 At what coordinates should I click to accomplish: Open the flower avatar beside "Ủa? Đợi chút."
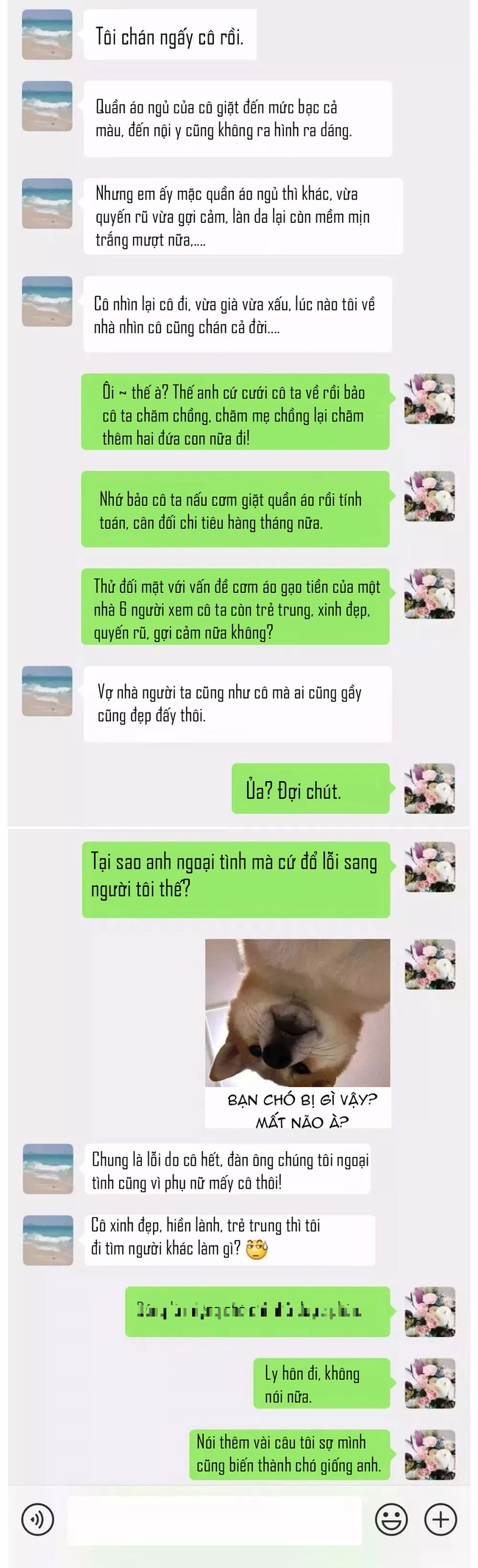pos(429,788)
